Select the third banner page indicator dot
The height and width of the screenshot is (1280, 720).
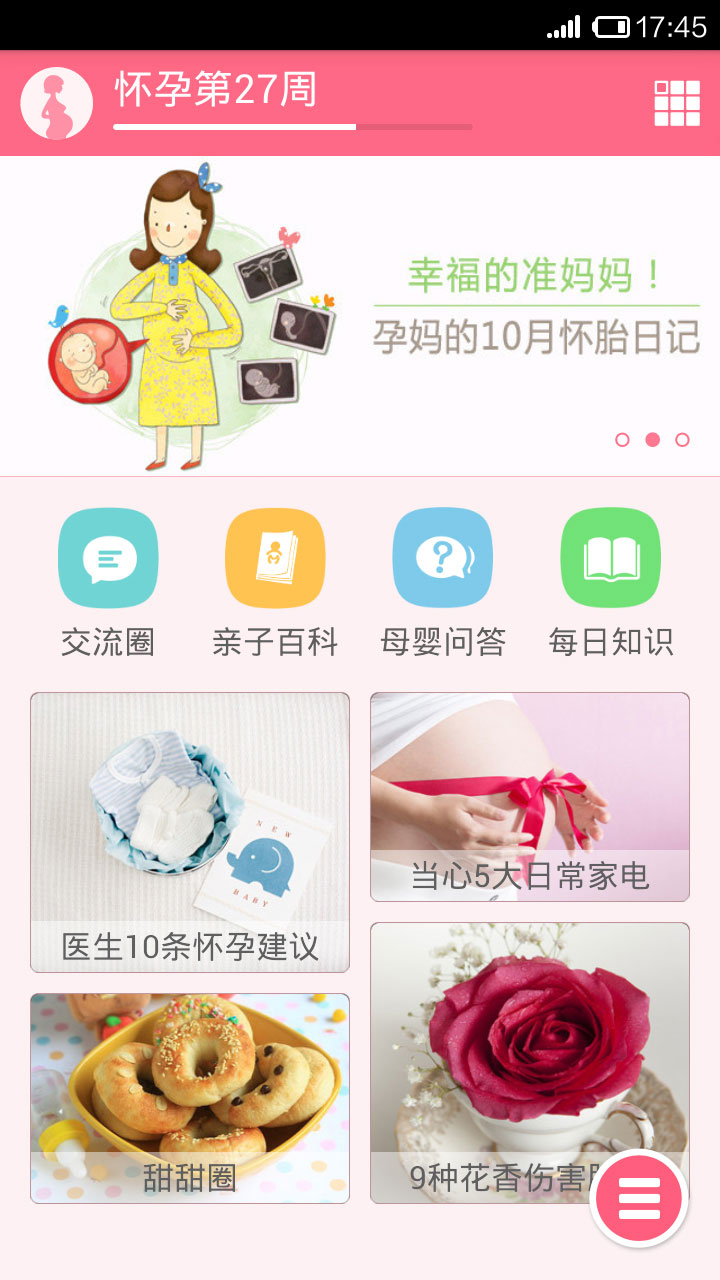[x=682, y=440]
